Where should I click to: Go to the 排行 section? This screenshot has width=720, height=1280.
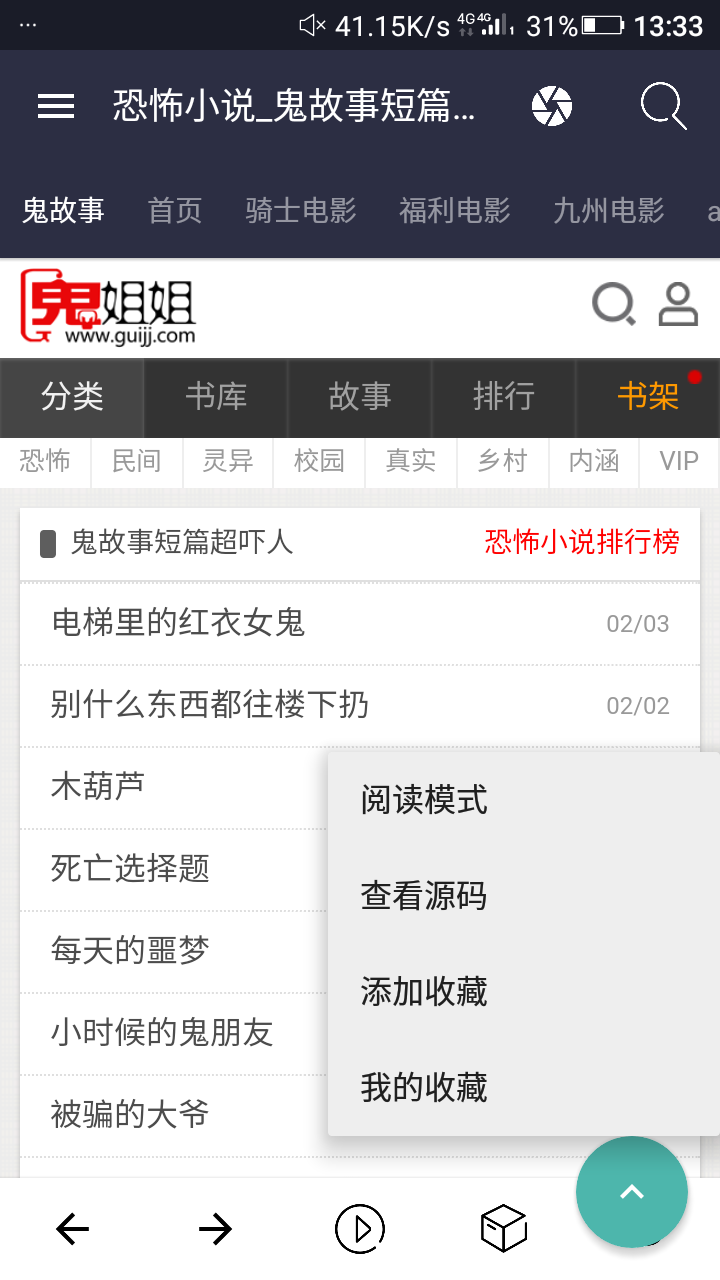504,397
